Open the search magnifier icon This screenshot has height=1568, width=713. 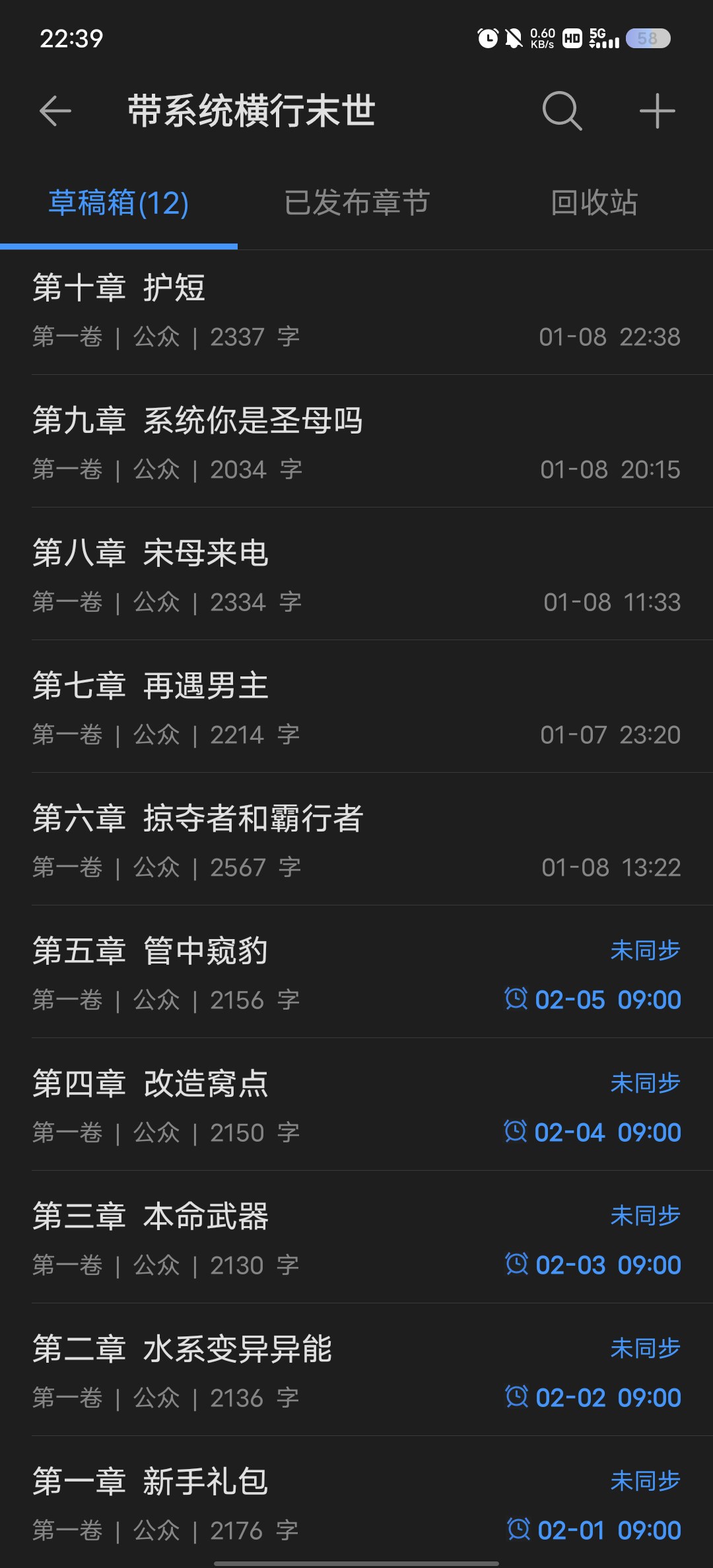tap(562, 111)
